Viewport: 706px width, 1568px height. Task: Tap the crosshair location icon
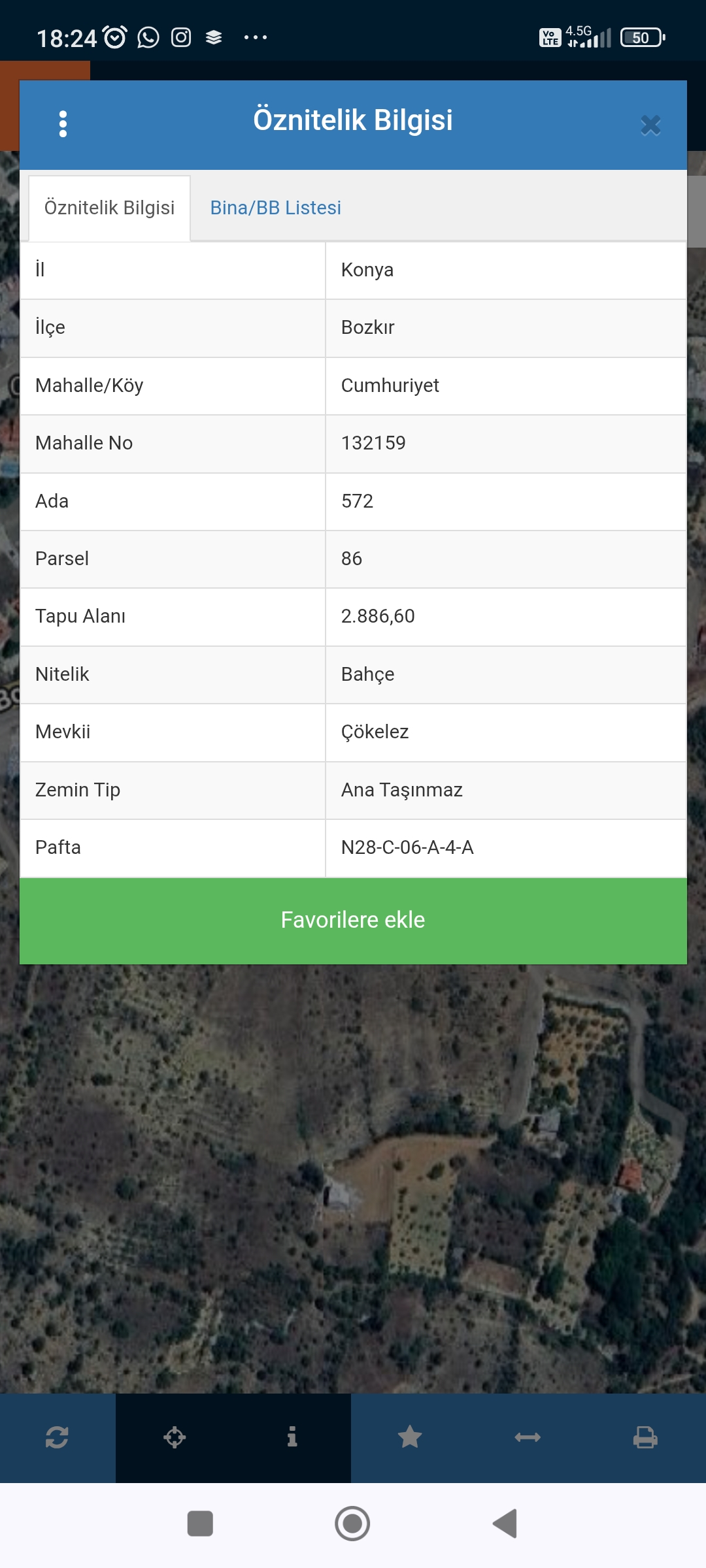175,1437
